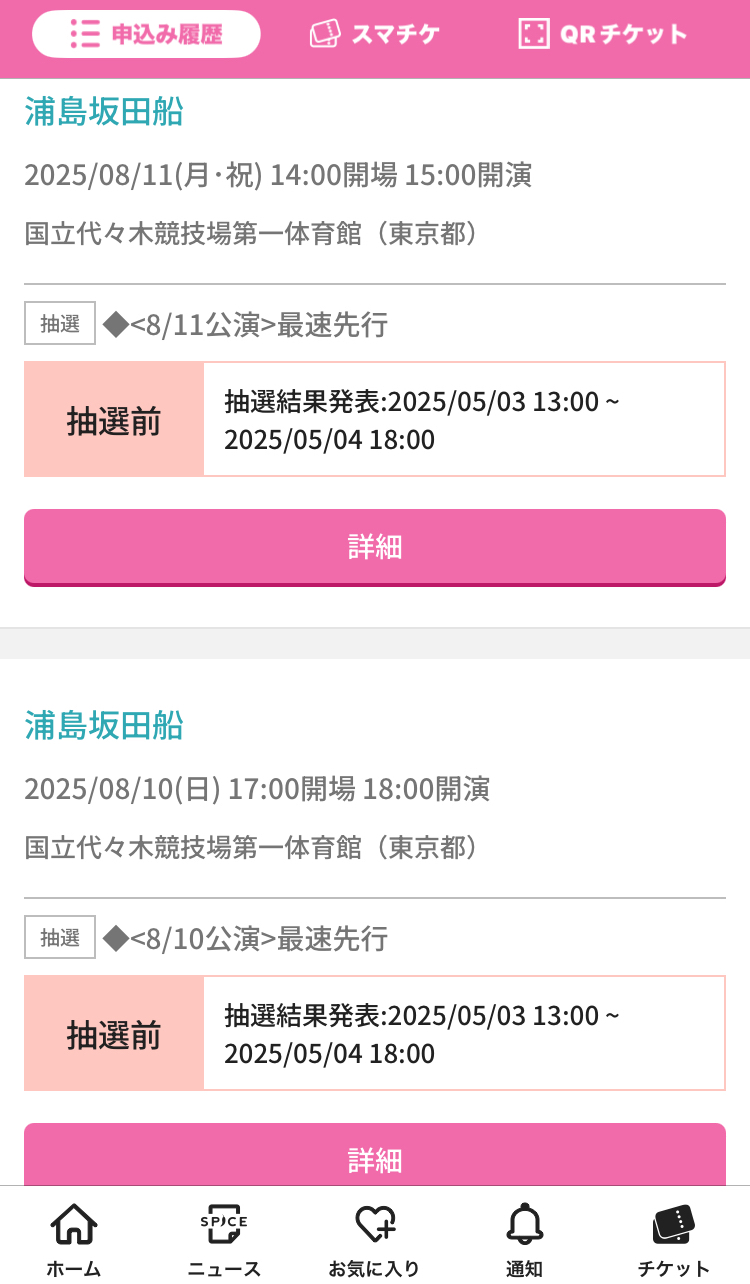
Task: Check 通知 notifications
Action: (x=524, y=1240)
